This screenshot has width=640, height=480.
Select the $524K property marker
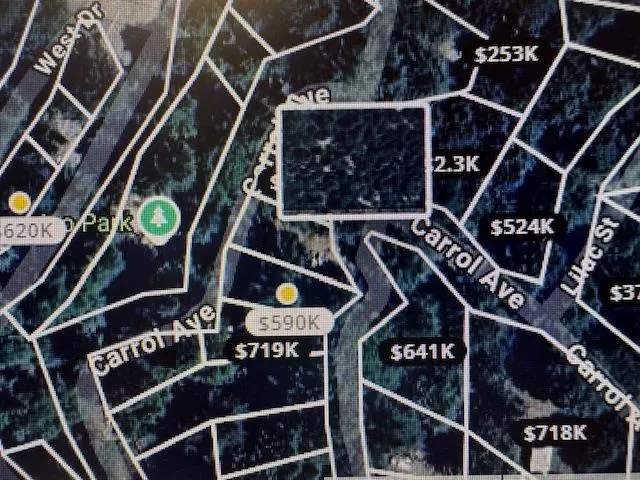(521, 227)
